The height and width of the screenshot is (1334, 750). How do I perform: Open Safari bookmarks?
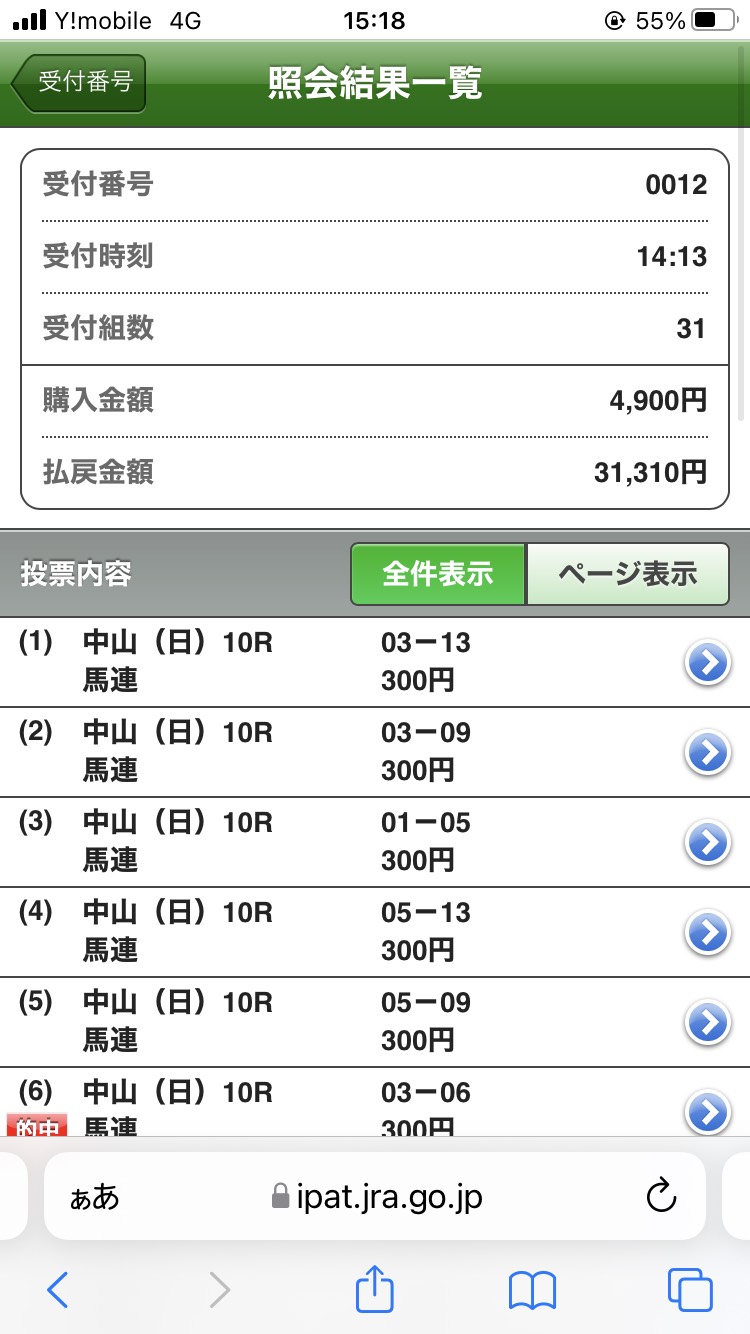click(x=532, y=1291)
